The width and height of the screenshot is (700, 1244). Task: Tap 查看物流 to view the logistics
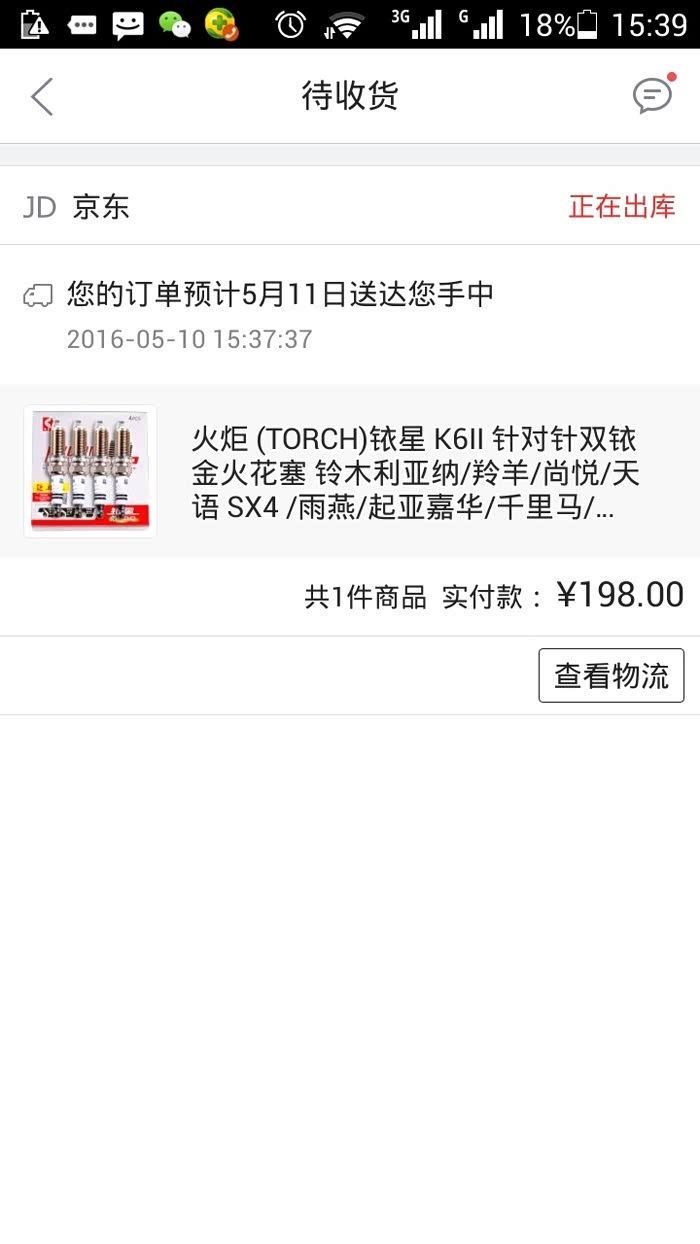(611, 676)
